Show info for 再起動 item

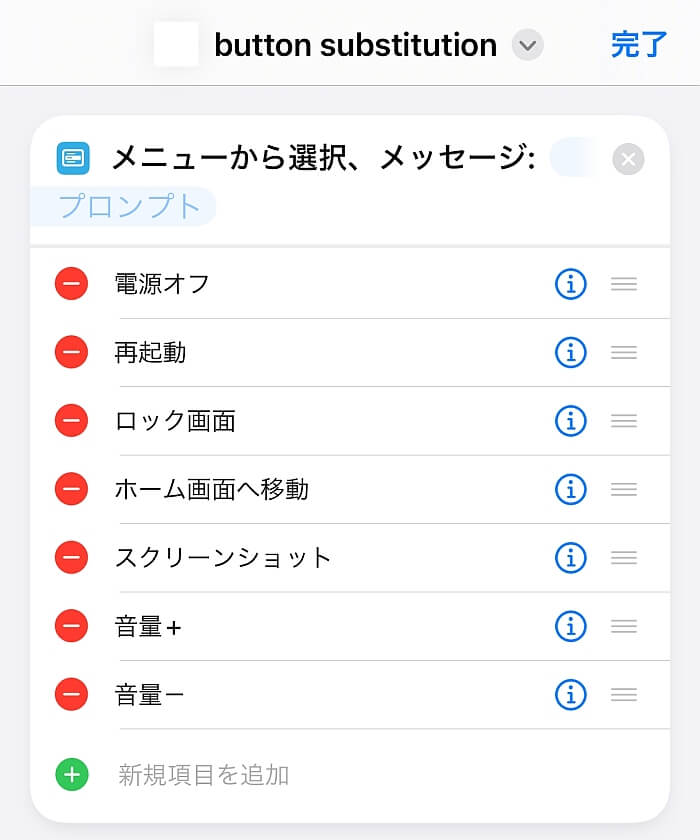[x=570, y=352]
